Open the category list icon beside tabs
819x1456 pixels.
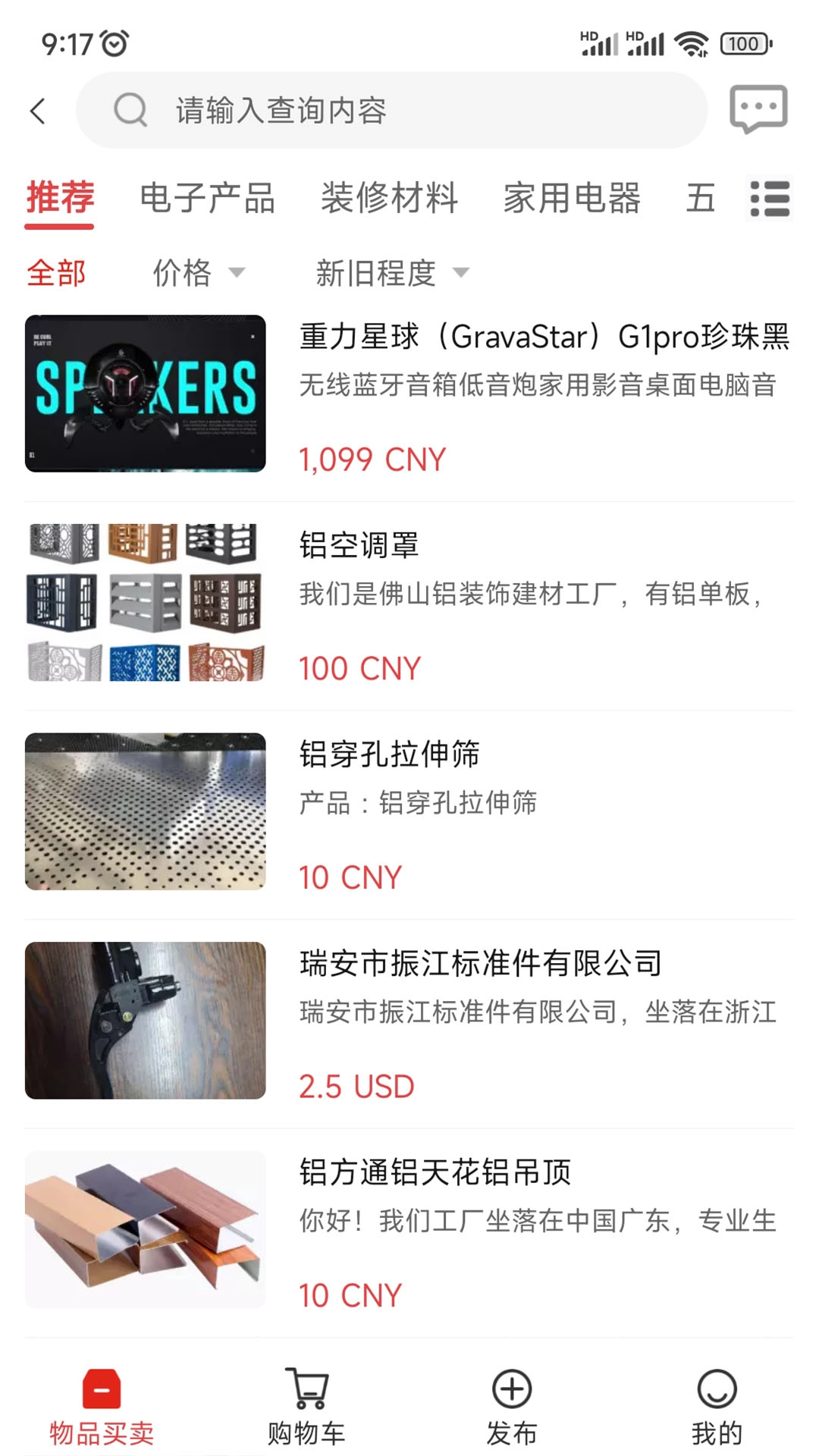pos(770,198)
